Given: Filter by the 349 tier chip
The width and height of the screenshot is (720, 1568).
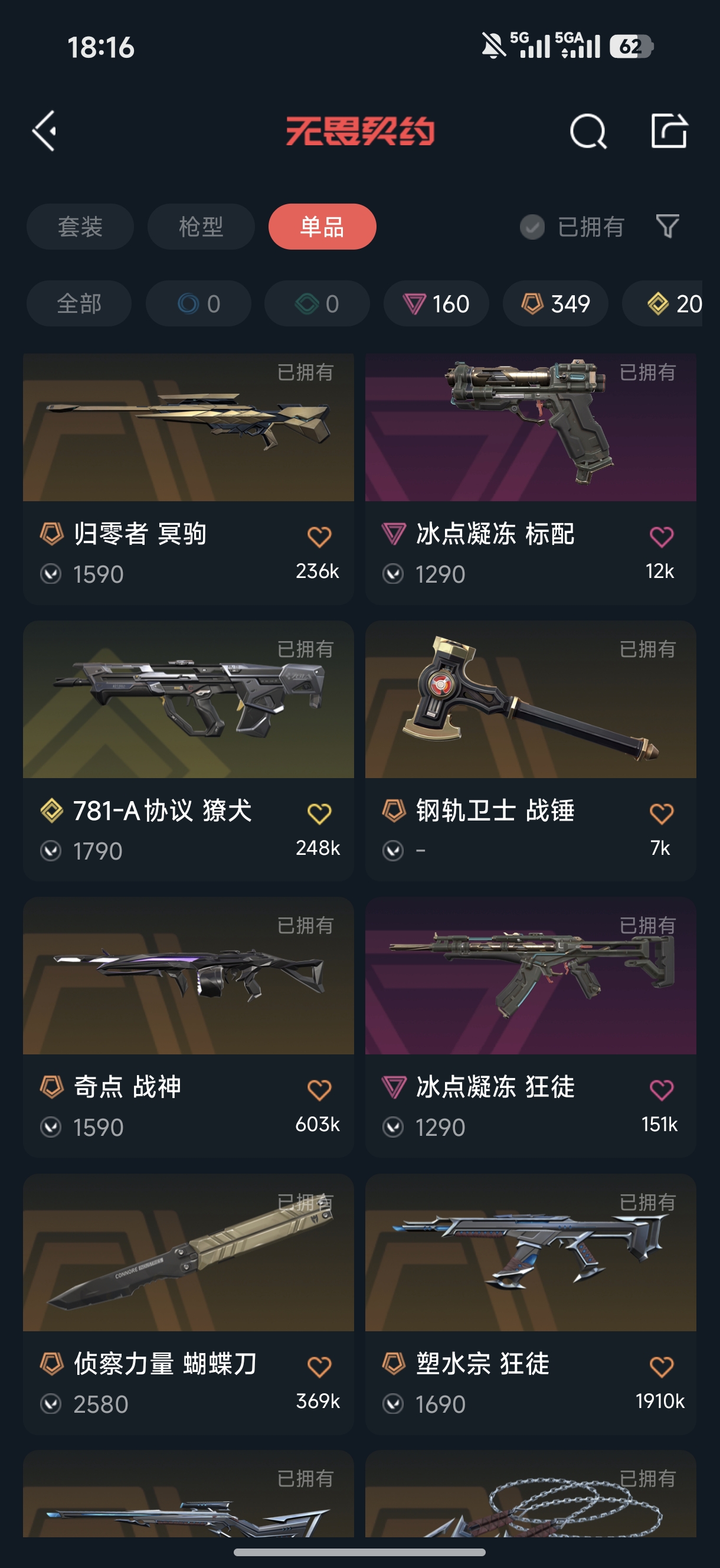Looking at the screenshot, I should click(555, 303).
